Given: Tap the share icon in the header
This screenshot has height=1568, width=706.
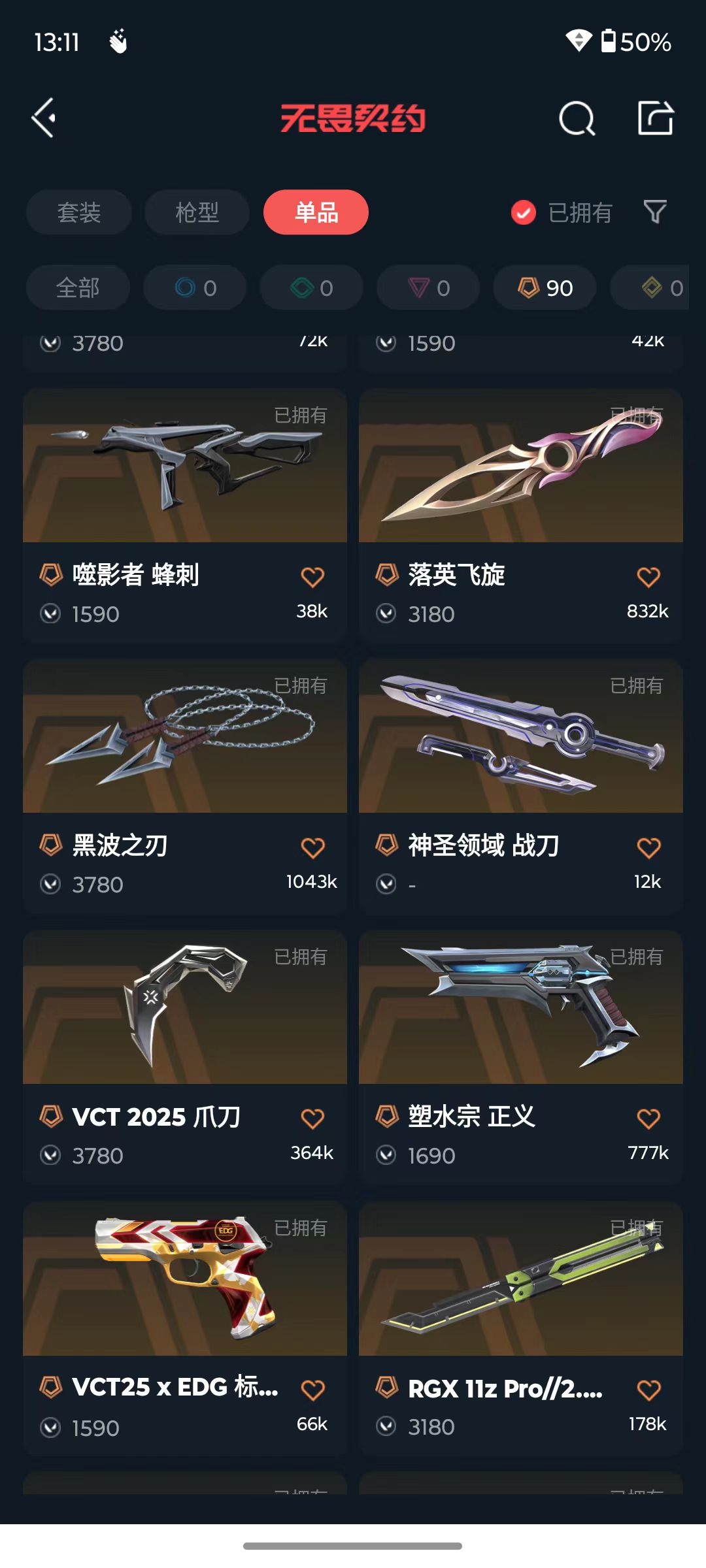Looking at the screenshot, I should tap(655, 118).
